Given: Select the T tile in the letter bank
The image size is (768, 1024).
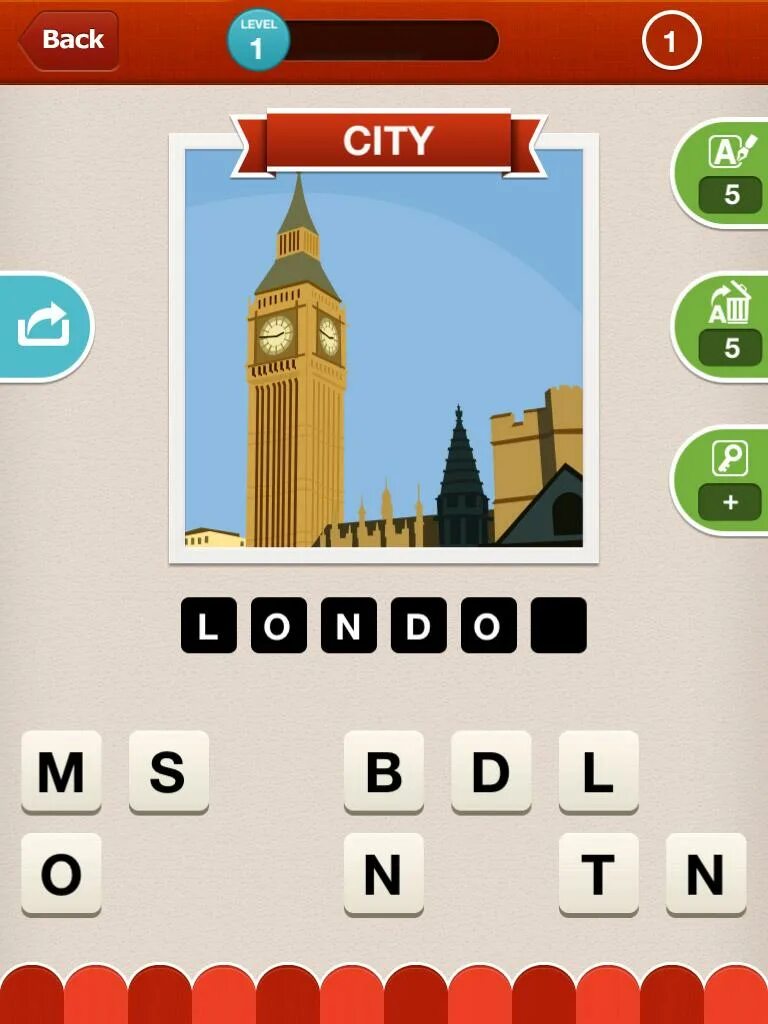Looking at the screenshot, I should point(598,874).
